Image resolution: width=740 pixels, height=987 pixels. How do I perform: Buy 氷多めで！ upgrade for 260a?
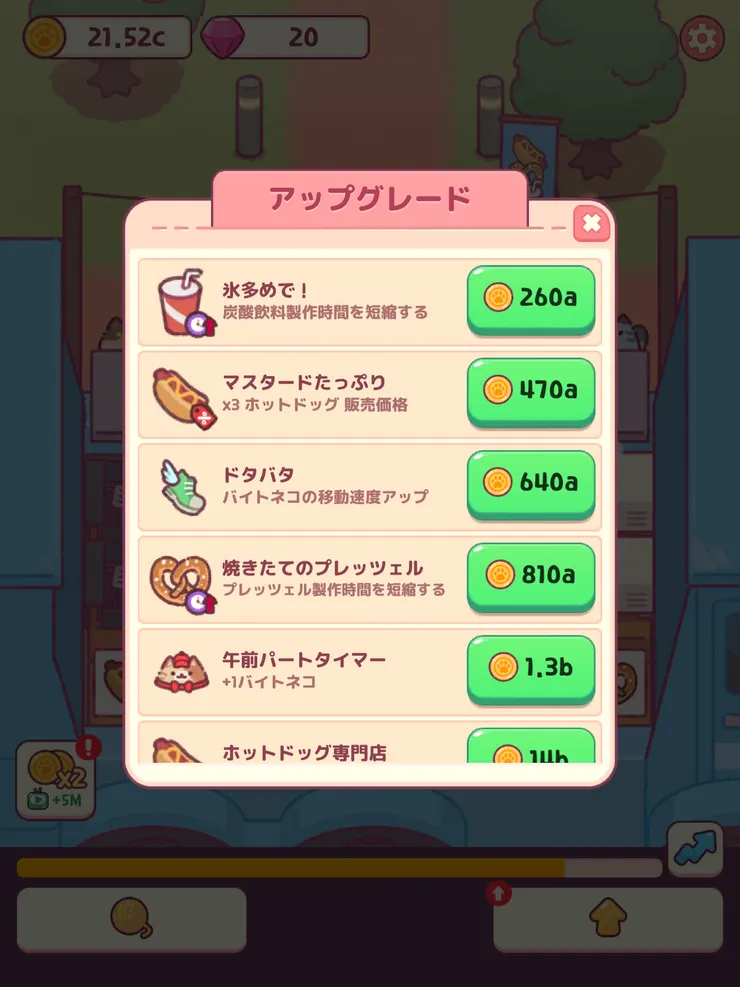point(531,298)
